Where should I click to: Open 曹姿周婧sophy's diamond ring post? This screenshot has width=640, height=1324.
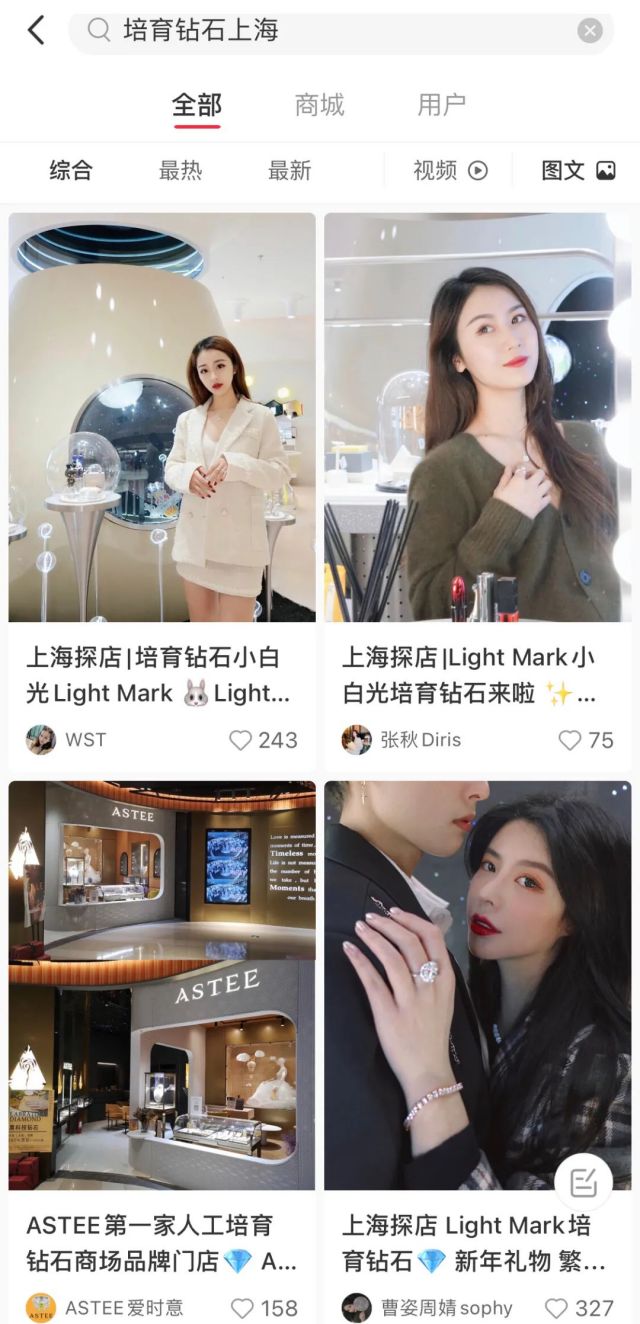pyautogui.click(x=478, y=985)
